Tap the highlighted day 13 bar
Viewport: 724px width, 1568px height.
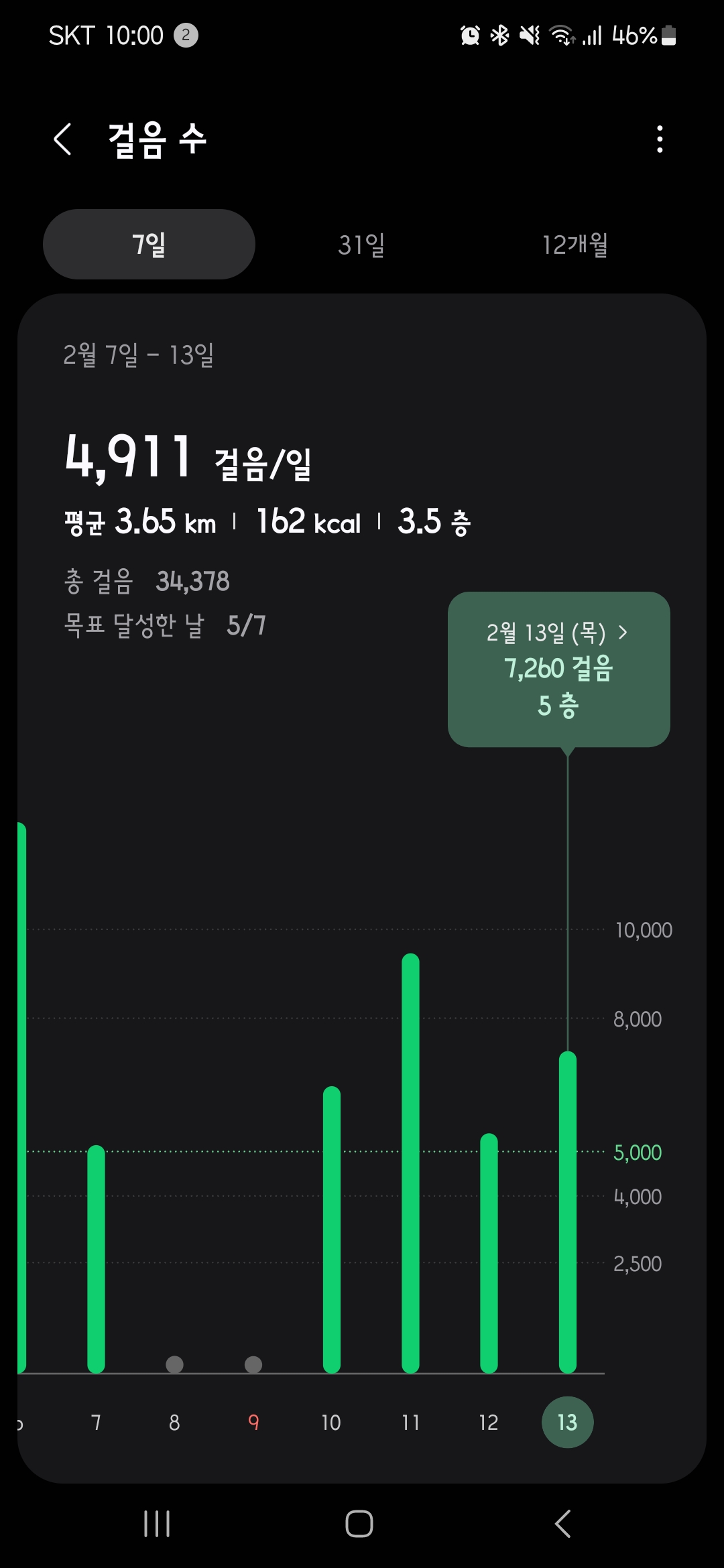pos(568,1213)
